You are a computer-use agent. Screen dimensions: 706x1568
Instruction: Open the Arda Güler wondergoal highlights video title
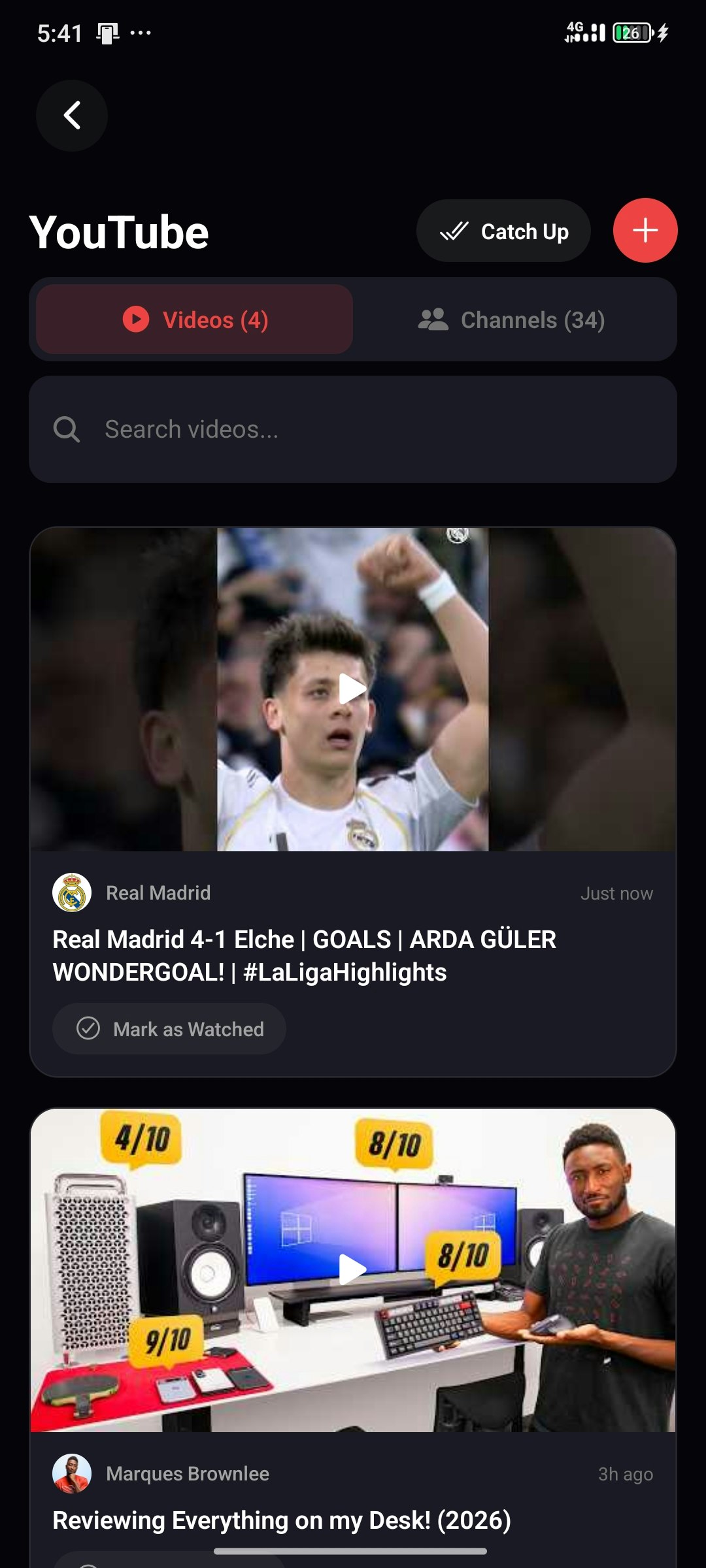point(304,955)
